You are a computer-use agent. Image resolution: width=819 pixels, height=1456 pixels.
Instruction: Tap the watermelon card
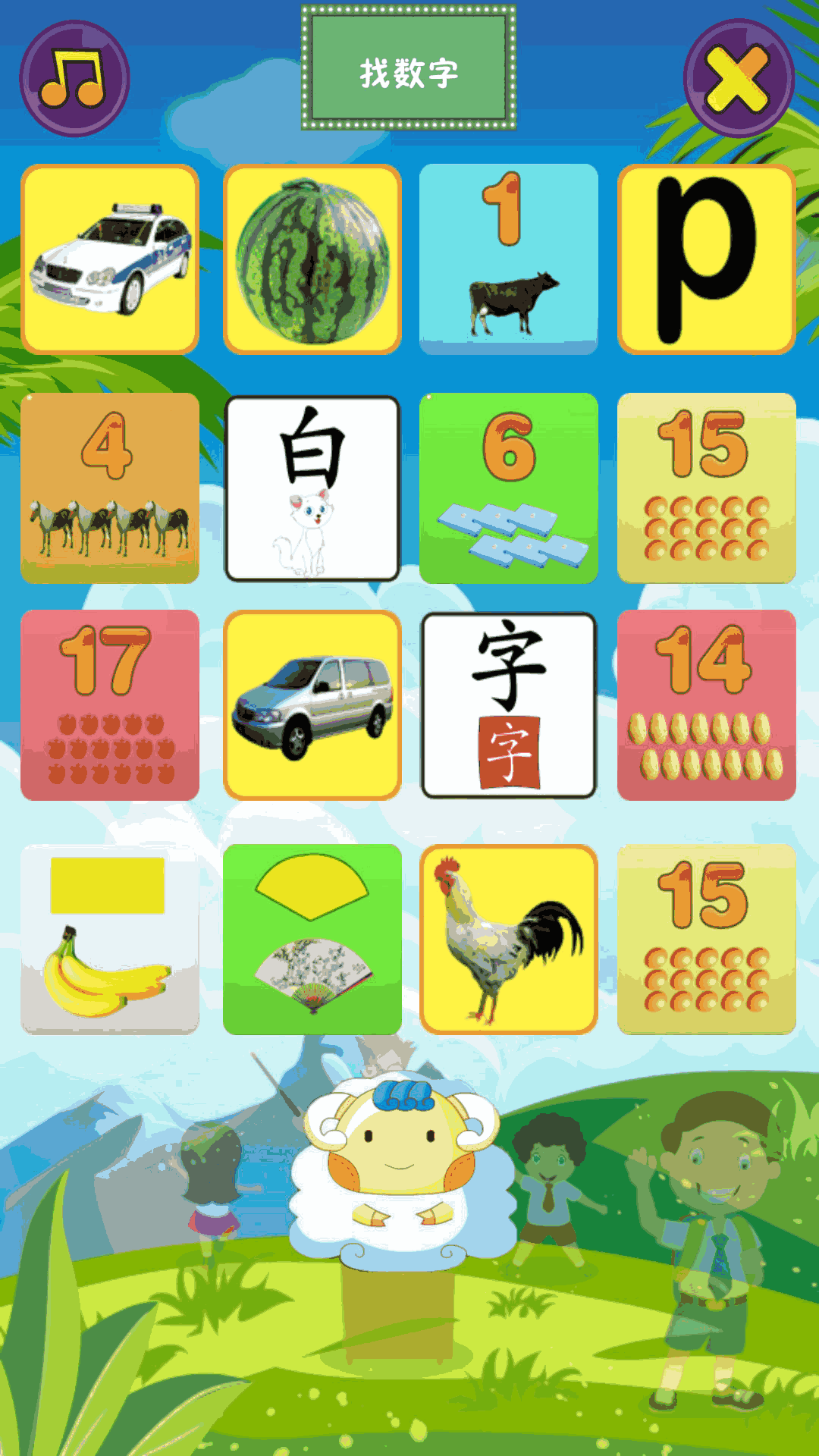(312, 259)
